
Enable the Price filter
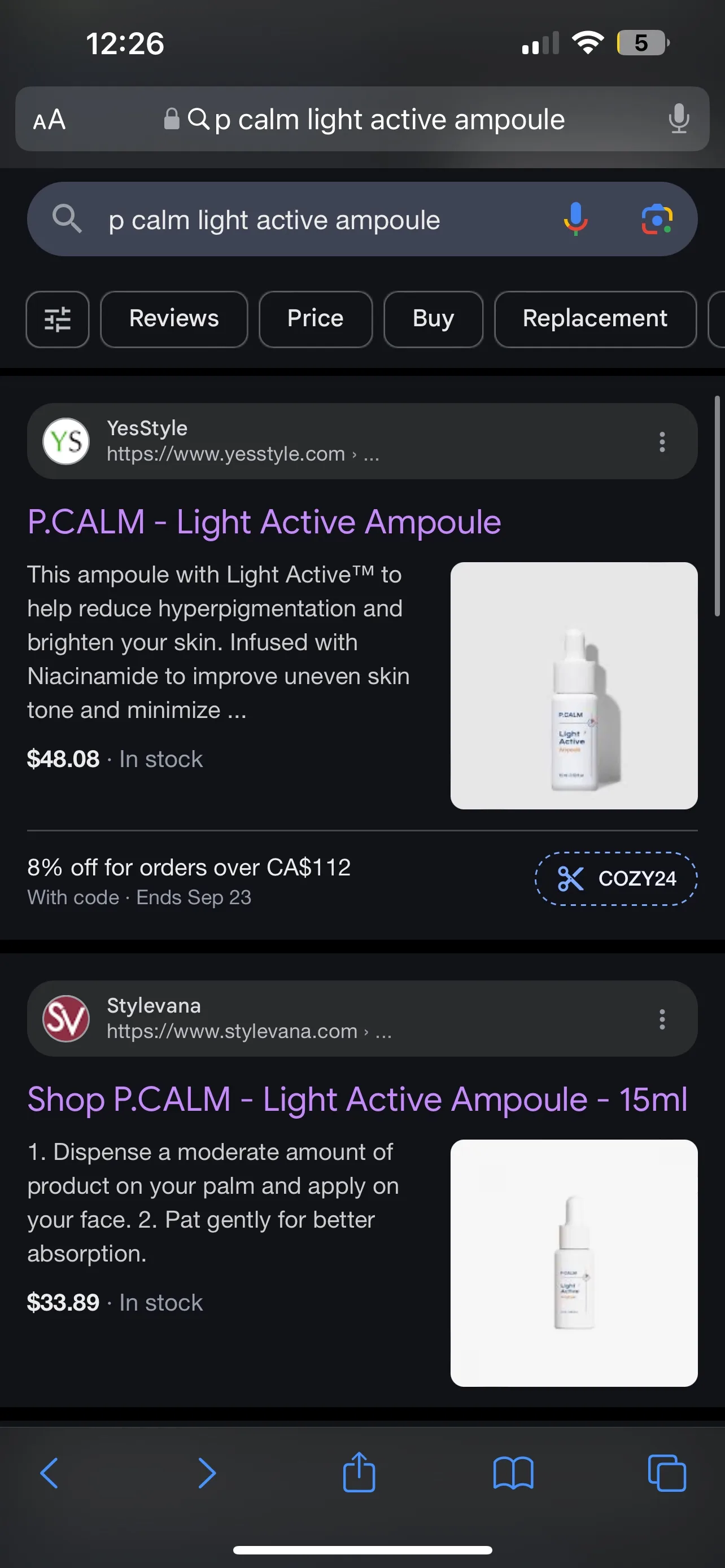pyautogui.click(x=315, y=319)
